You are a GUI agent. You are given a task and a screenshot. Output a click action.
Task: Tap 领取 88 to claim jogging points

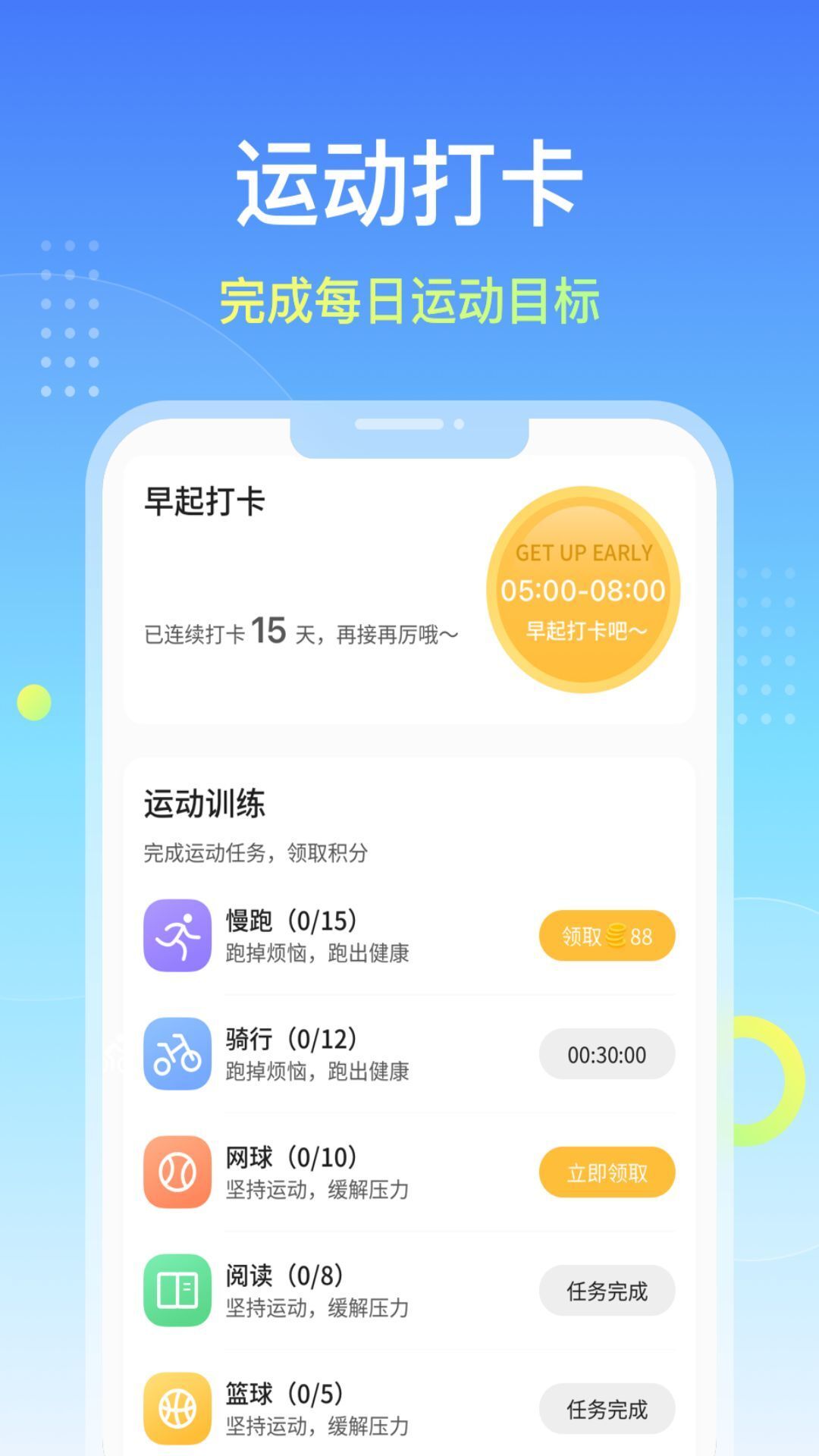[607, 936]
